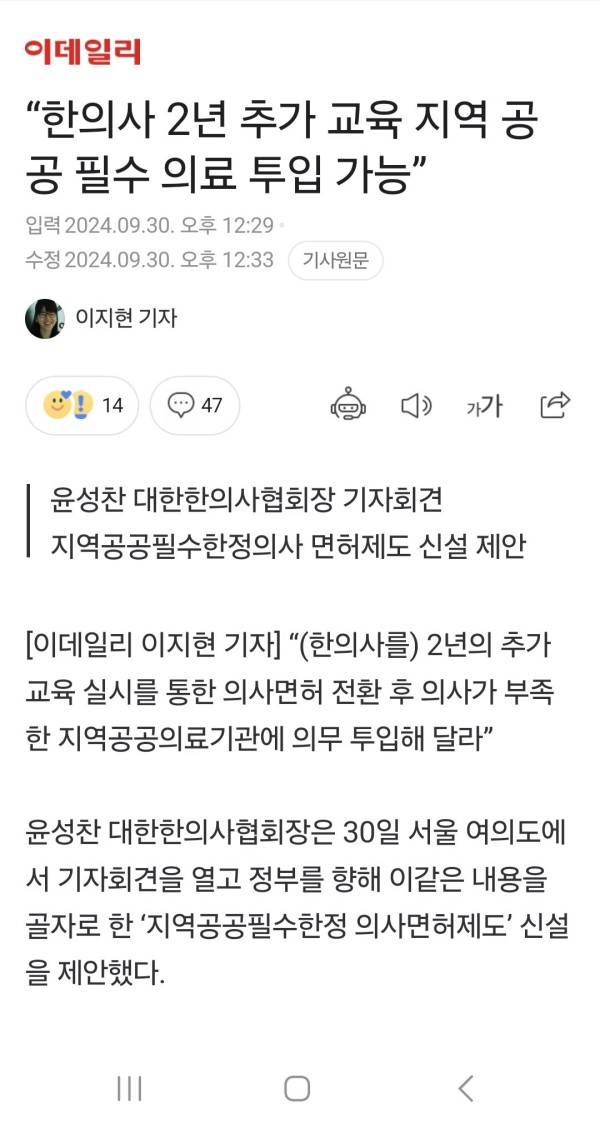
Task: Open recent apps from navigation bar
Action: pos(129,1088)
